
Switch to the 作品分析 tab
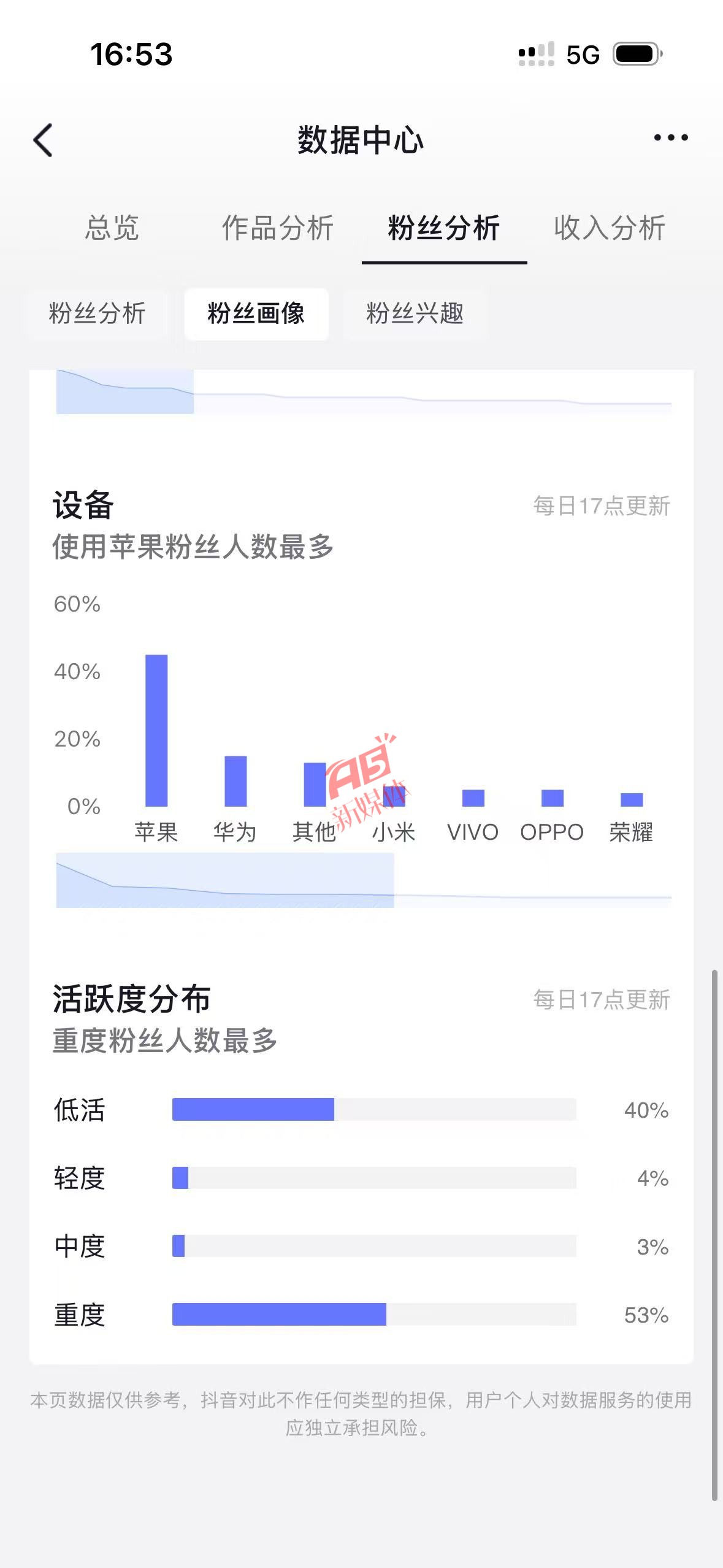click(x=278, y=228)
